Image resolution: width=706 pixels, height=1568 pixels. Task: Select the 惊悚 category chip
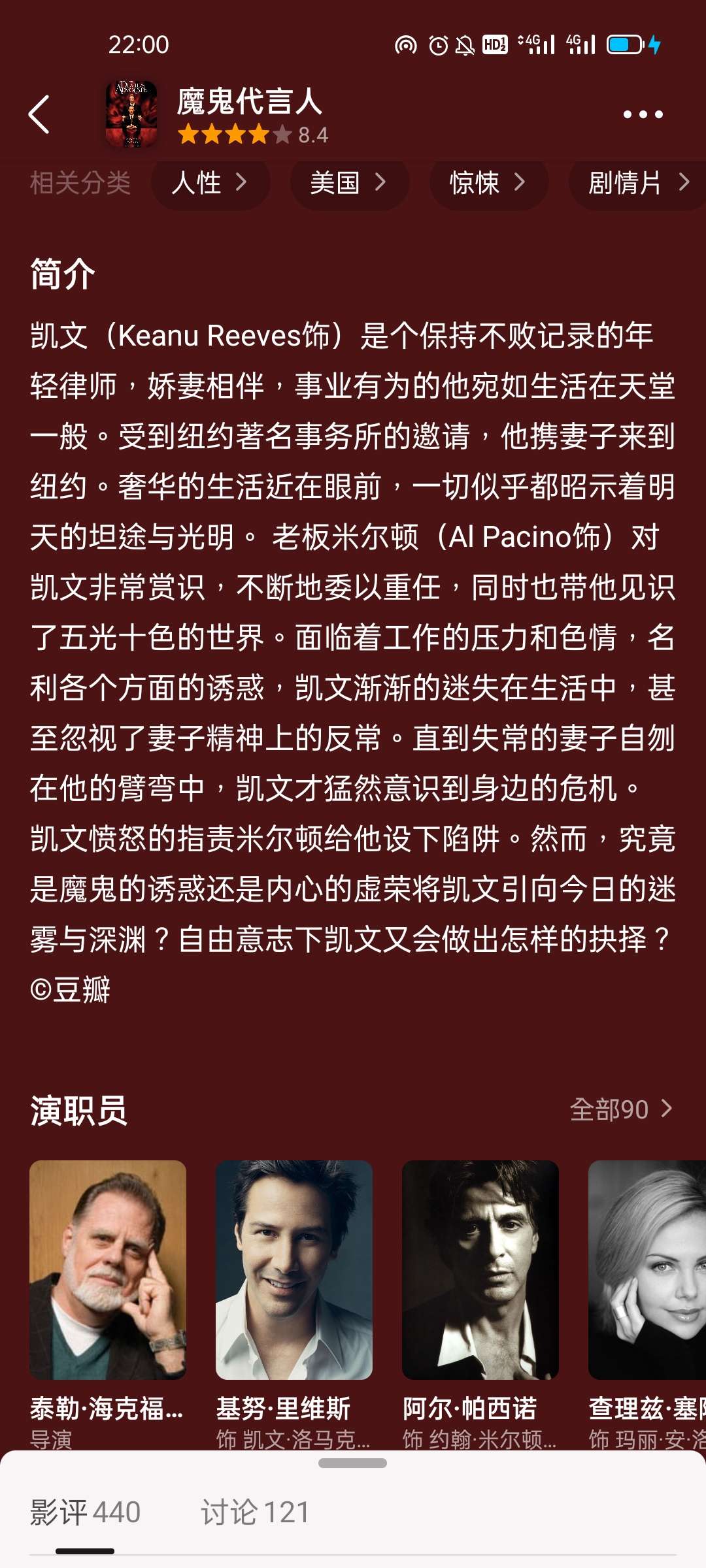tap(489, 183)
